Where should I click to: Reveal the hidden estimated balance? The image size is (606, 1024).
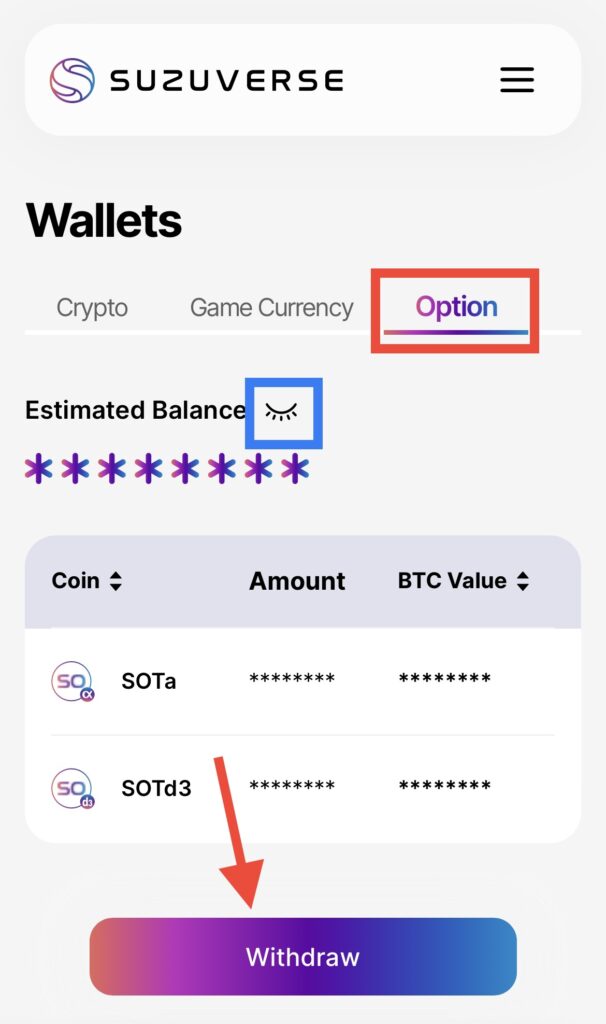click(x=283, y=411)
